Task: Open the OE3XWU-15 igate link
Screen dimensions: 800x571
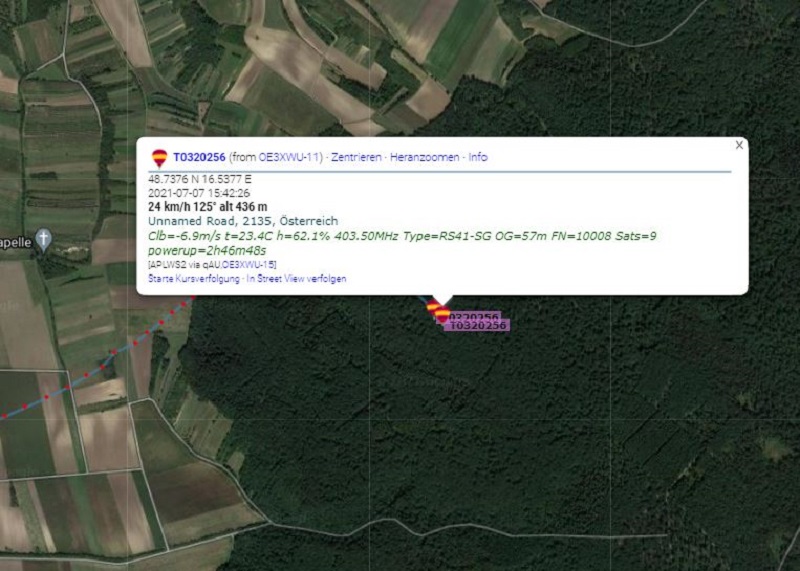Action: (250, 264)
